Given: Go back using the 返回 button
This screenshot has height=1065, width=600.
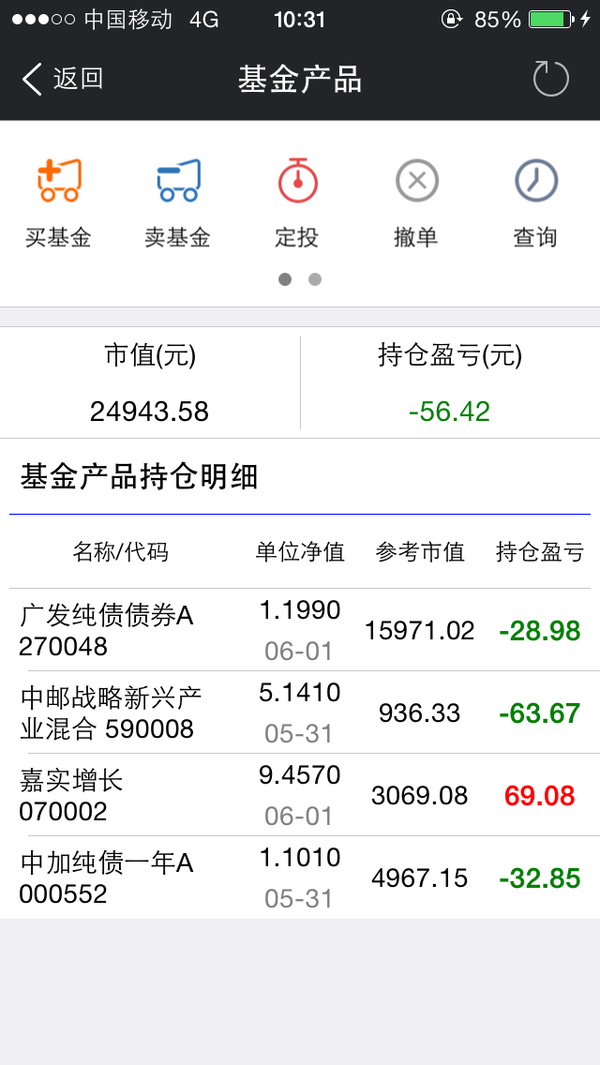Looking at the screenshot, I should (x=63, y=79).
